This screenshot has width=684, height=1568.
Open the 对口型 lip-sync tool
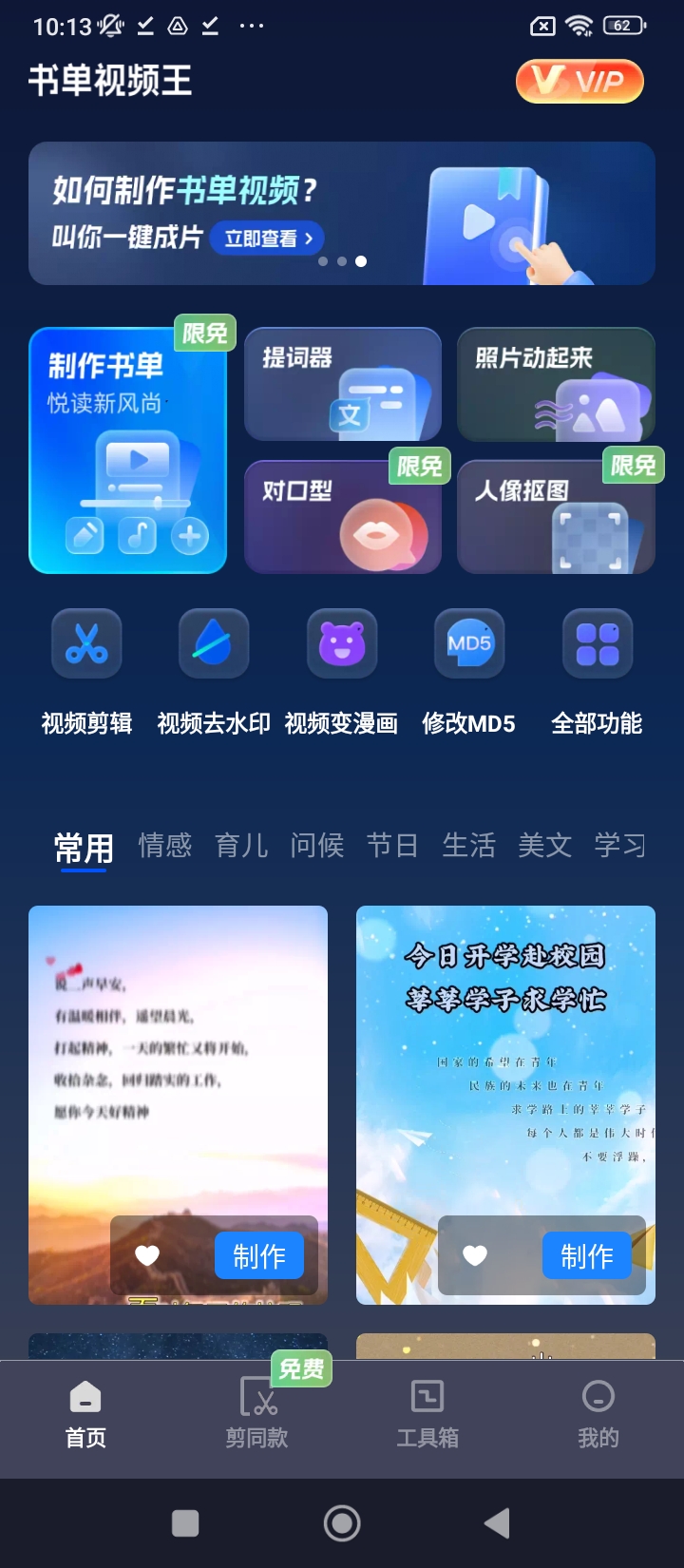pyautogui.click(x=343, y=517)
